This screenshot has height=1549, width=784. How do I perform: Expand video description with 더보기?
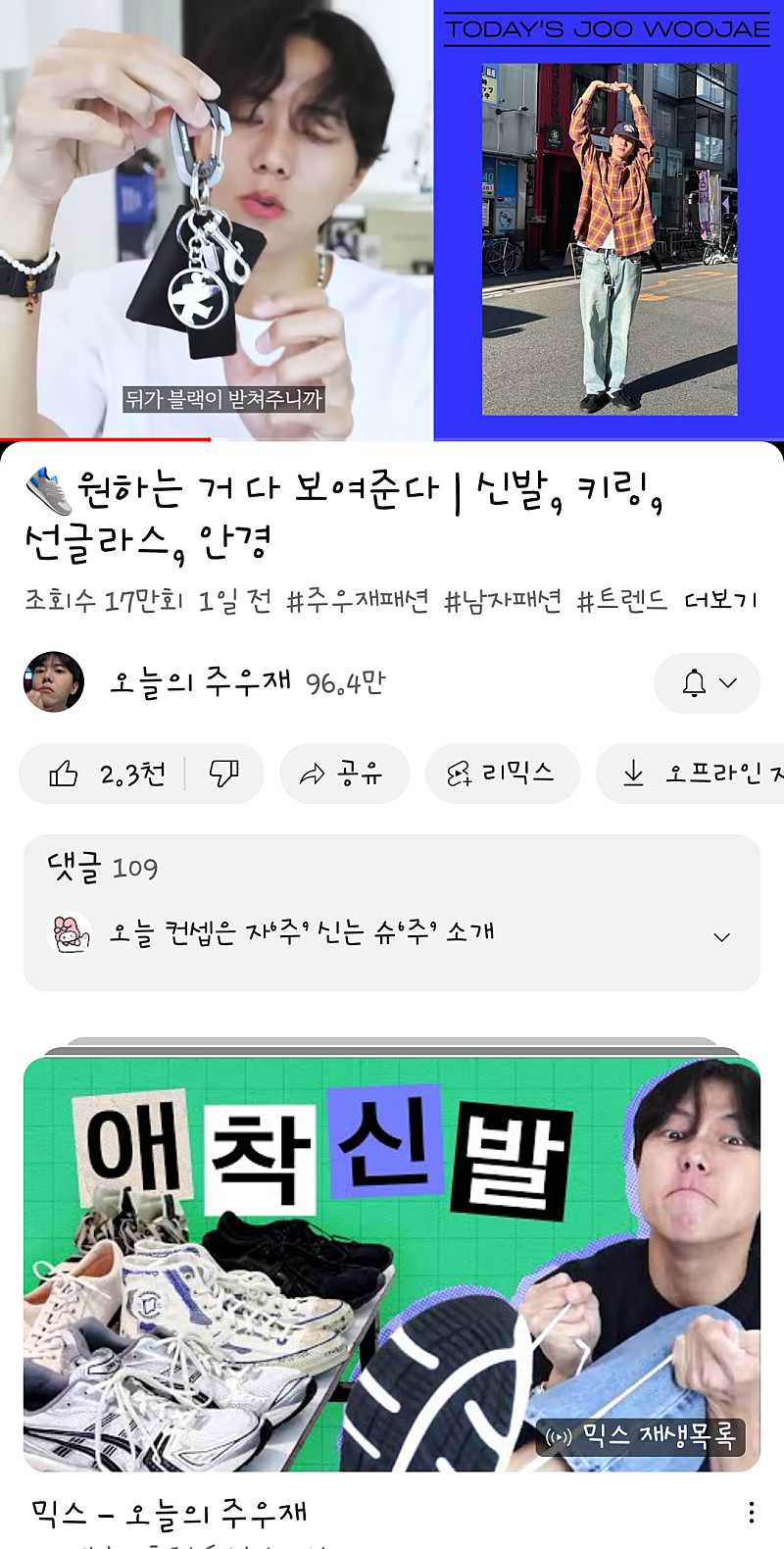pyautogui.click(x=720, y=600)
